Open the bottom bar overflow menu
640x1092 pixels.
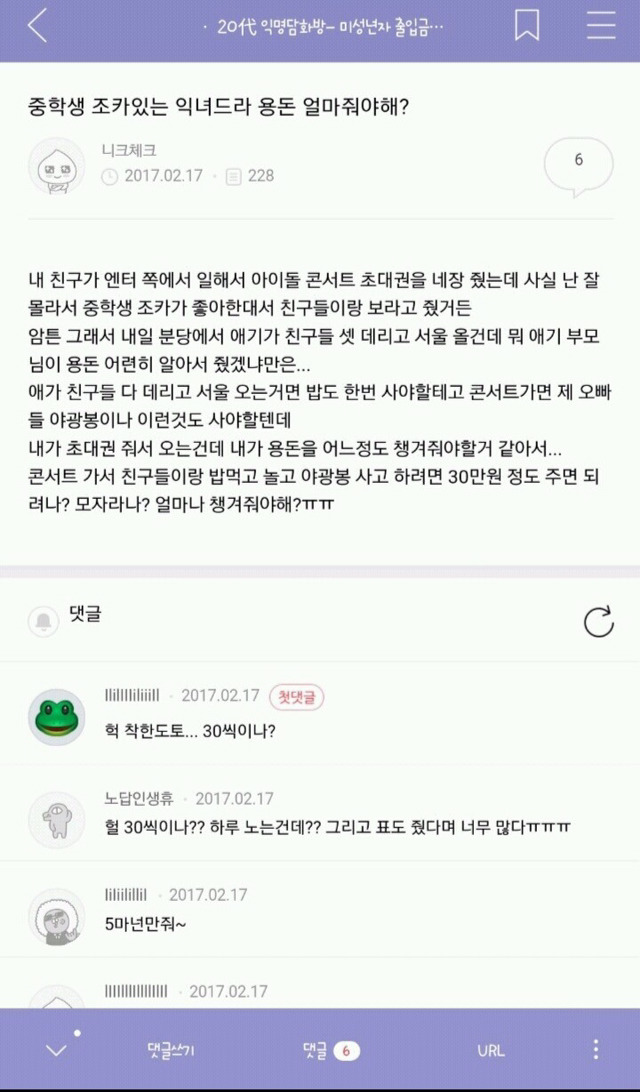(596, 1050)
